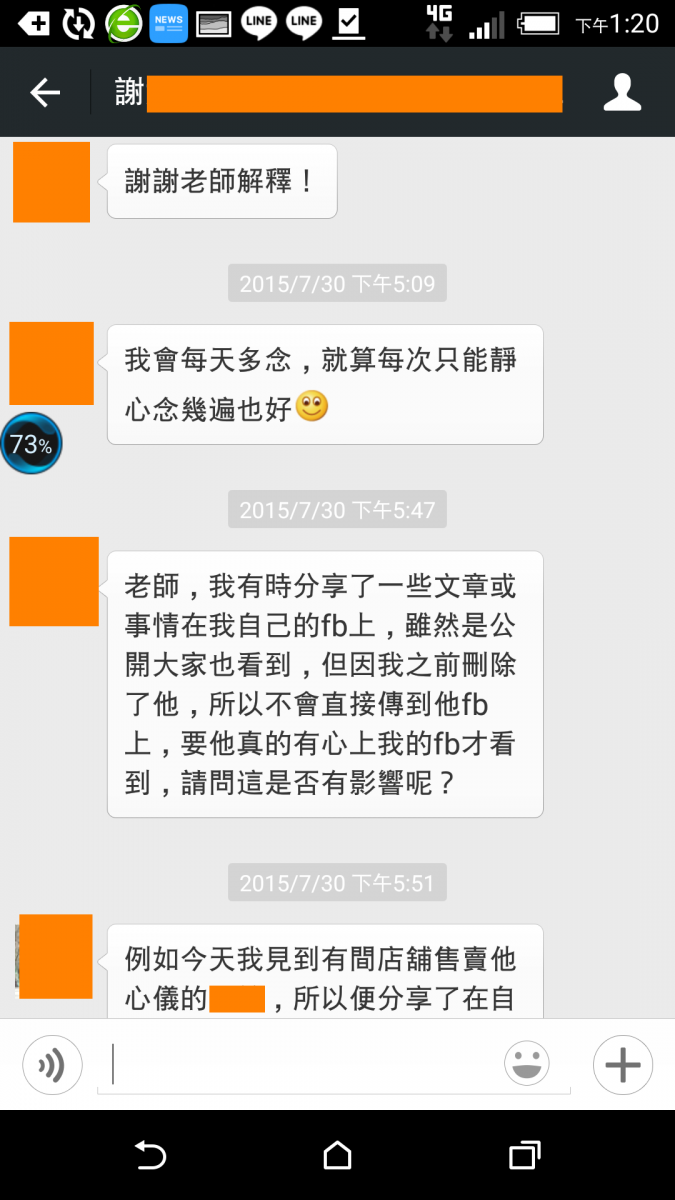This screenshot has height=1200, width=675.
Task: Open the recent apps overview
Action: pos(524,1156)
